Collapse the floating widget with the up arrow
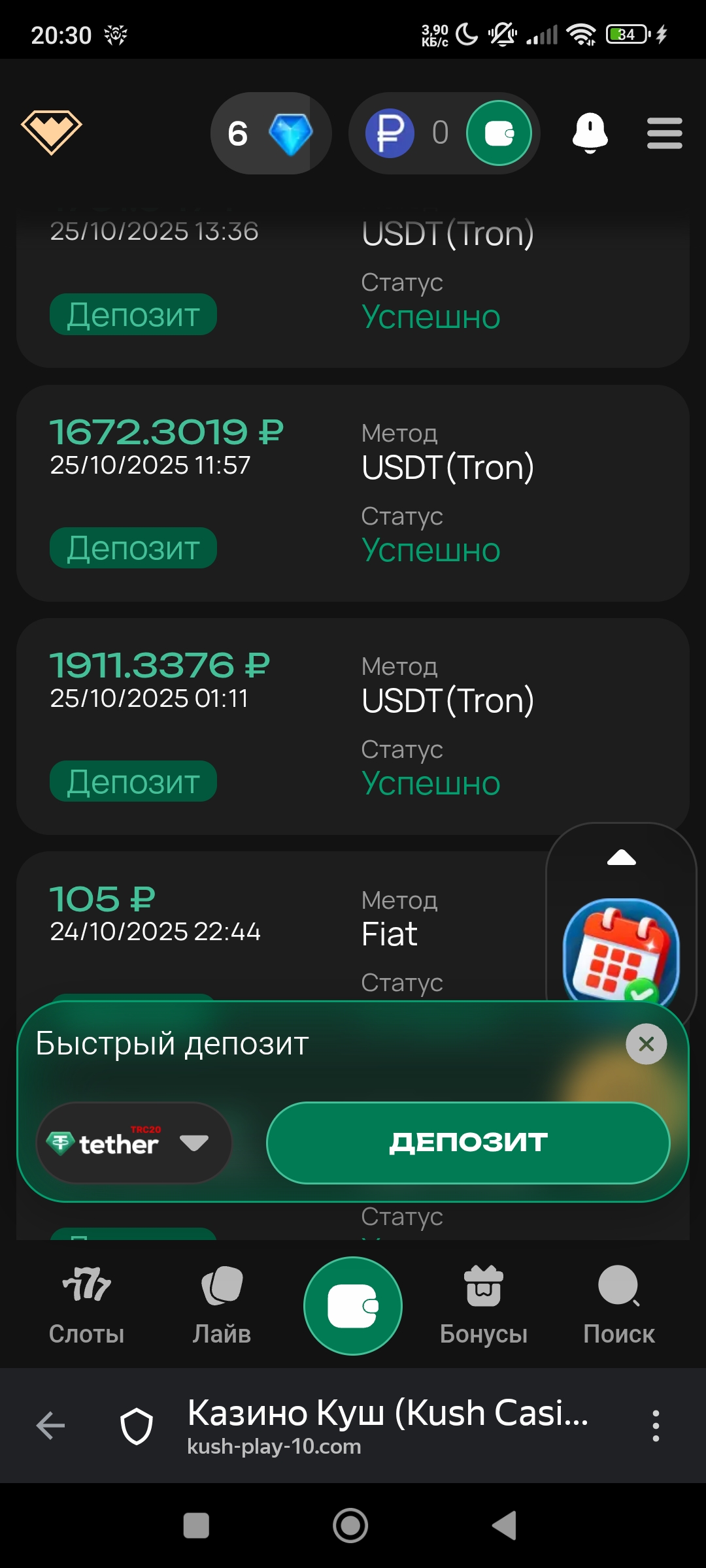Screen dimensions: 706x1568 coord(621,858)
